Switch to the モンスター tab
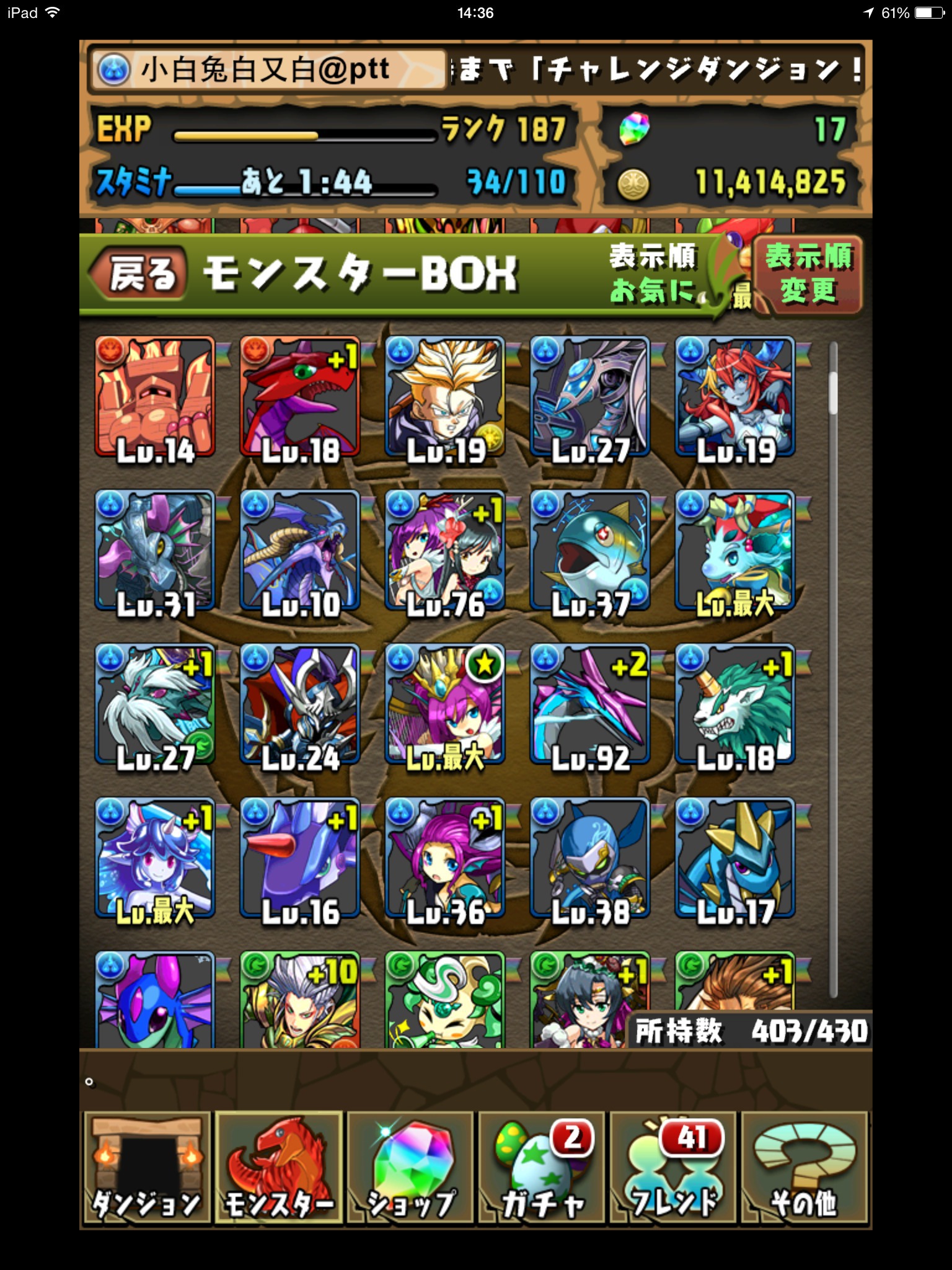Viewport: 952px width, 1270px height. coord(279,1167)
